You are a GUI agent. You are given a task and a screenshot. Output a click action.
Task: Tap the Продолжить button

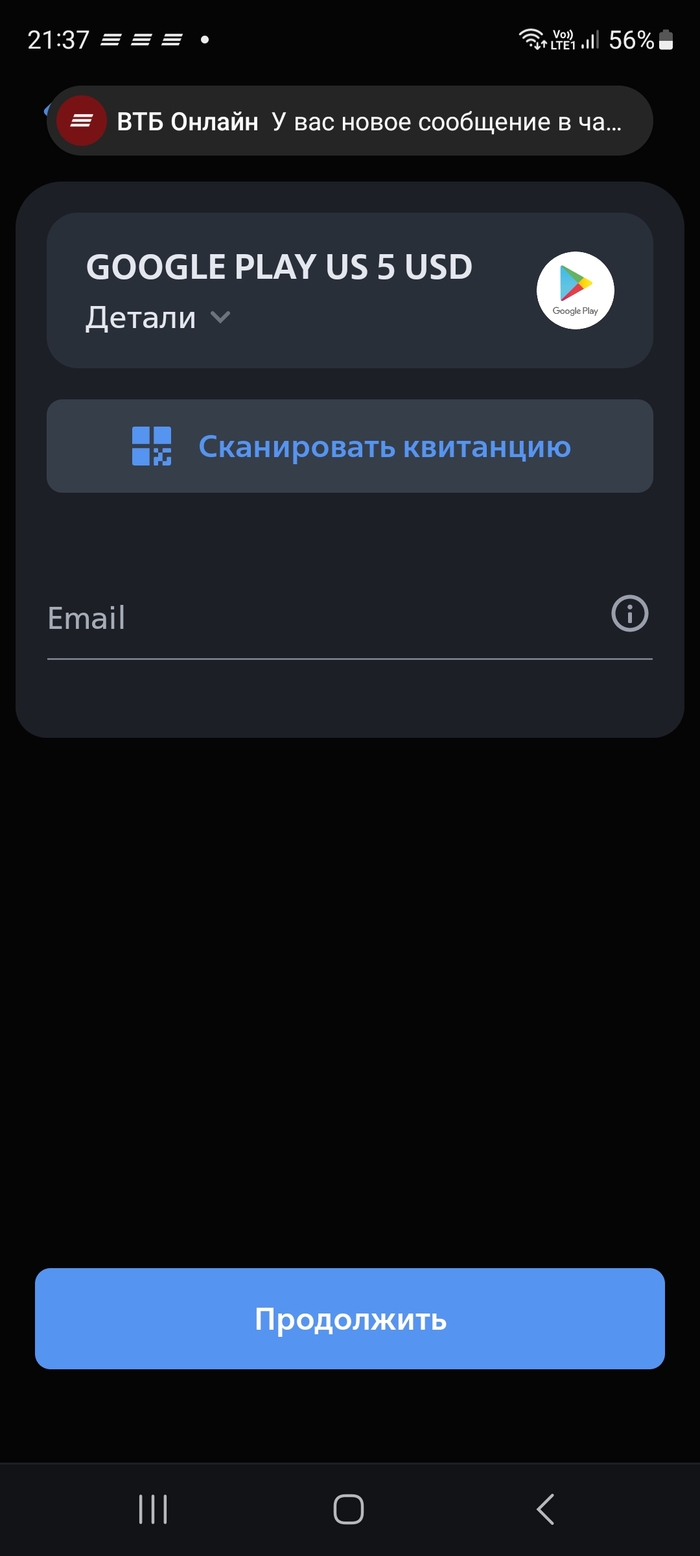[350, 1318]
